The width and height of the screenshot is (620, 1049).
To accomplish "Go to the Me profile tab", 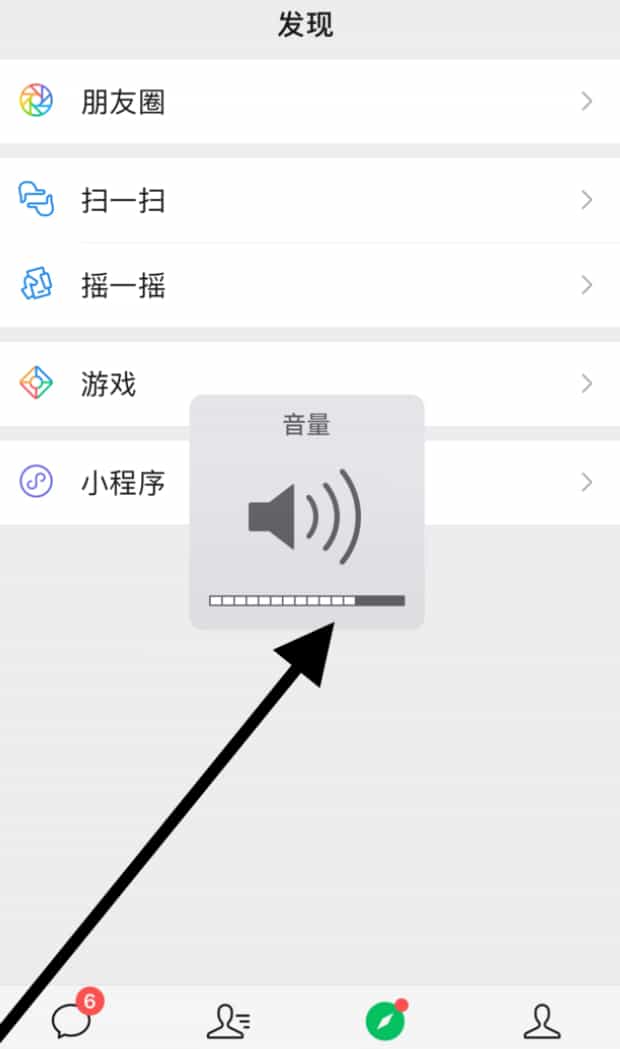I will coord(541,1021).
